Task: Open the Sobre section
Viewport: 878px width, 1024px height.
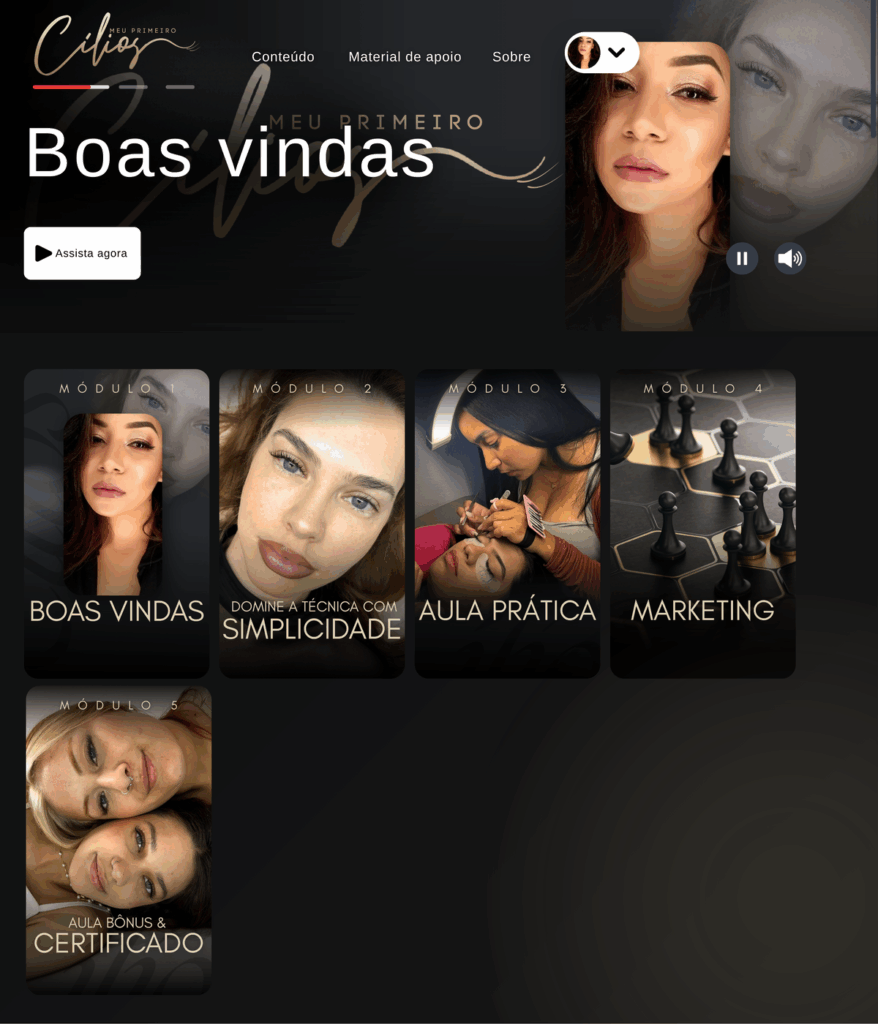Action: 511,57
